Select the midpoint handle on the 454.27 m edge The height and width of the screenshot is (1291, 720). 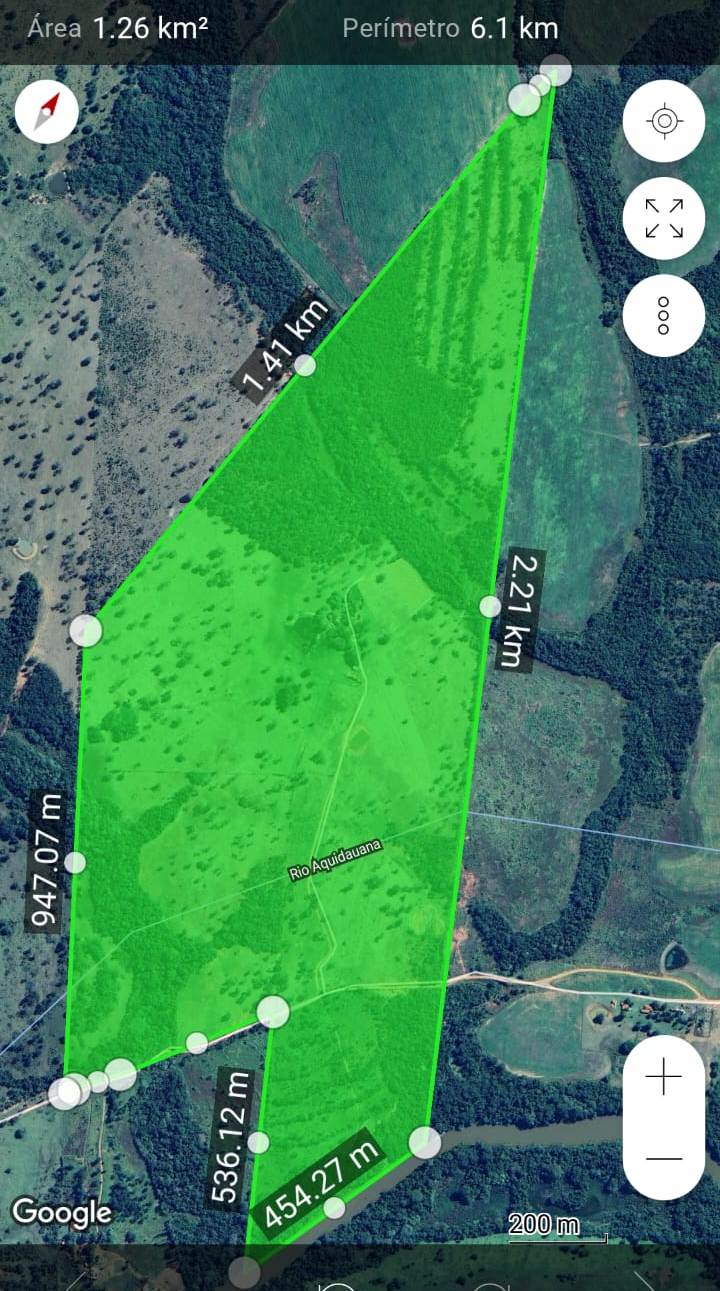coord(335,1208)
